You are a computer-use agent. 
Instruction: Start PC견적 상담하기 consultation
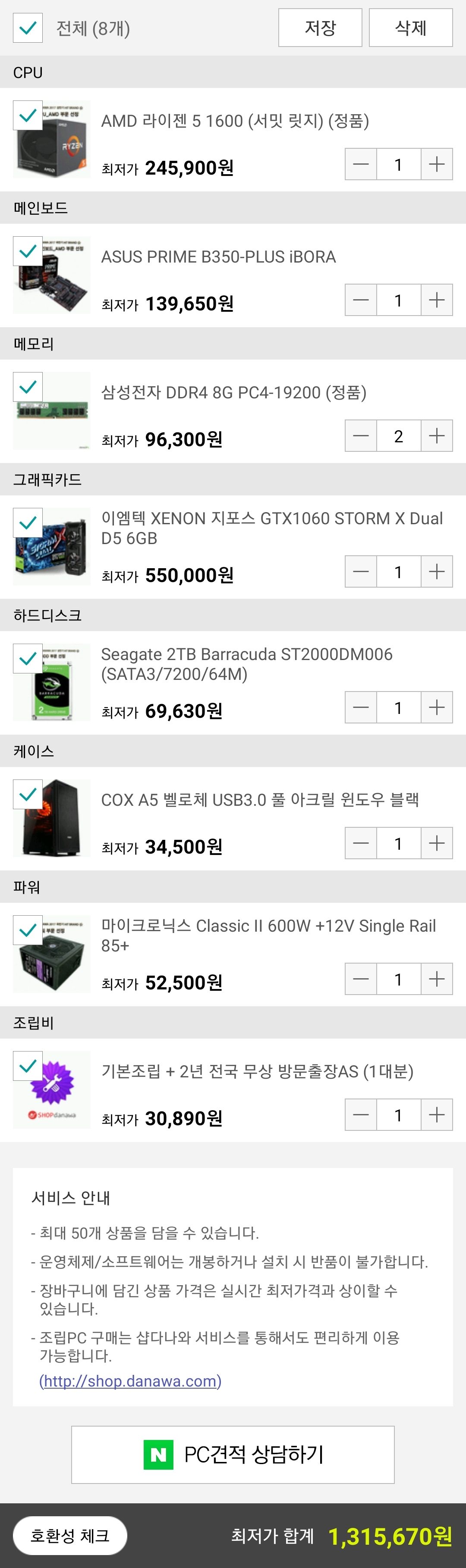[233, 1454]
